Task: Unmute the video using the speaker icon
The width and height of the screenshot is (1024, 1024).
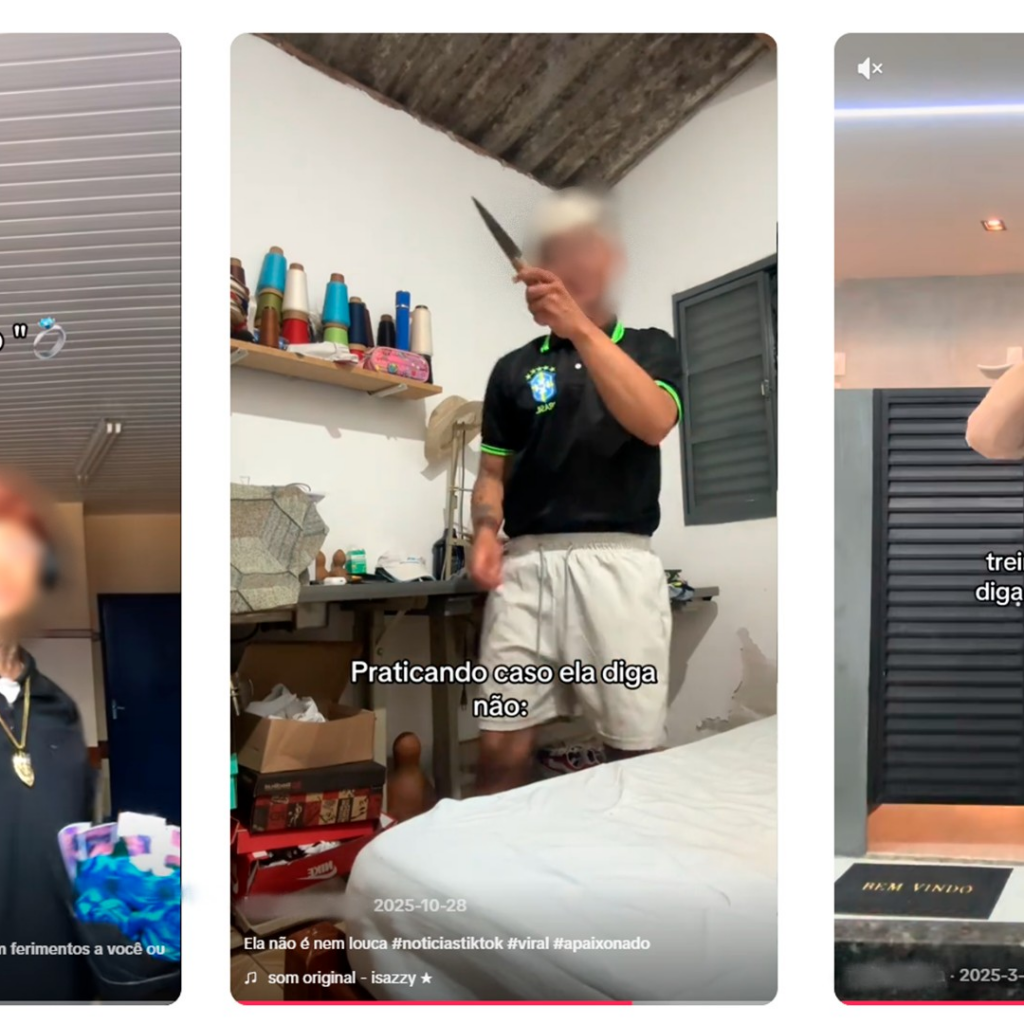Action: pos(869,68)
